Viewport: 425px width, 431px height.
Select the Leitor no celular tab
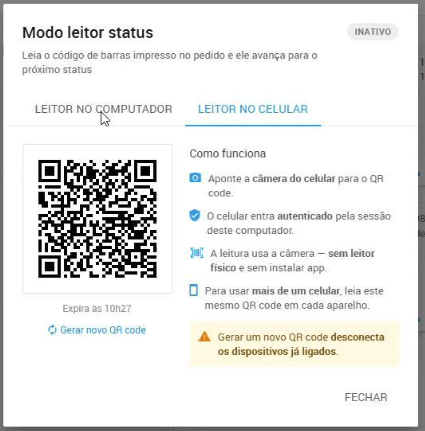point(253,109)
